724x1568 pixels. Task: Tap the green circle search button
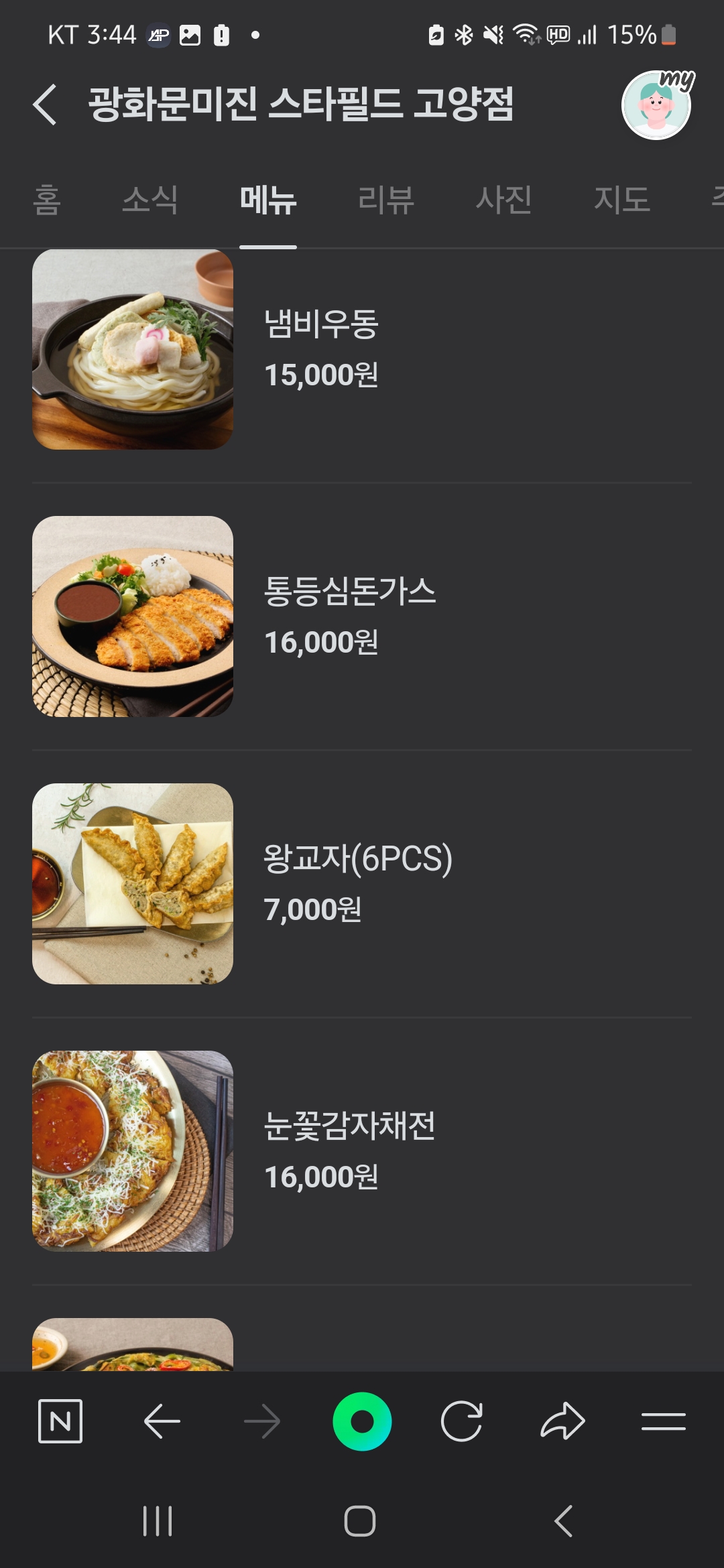pos(362,1421)
